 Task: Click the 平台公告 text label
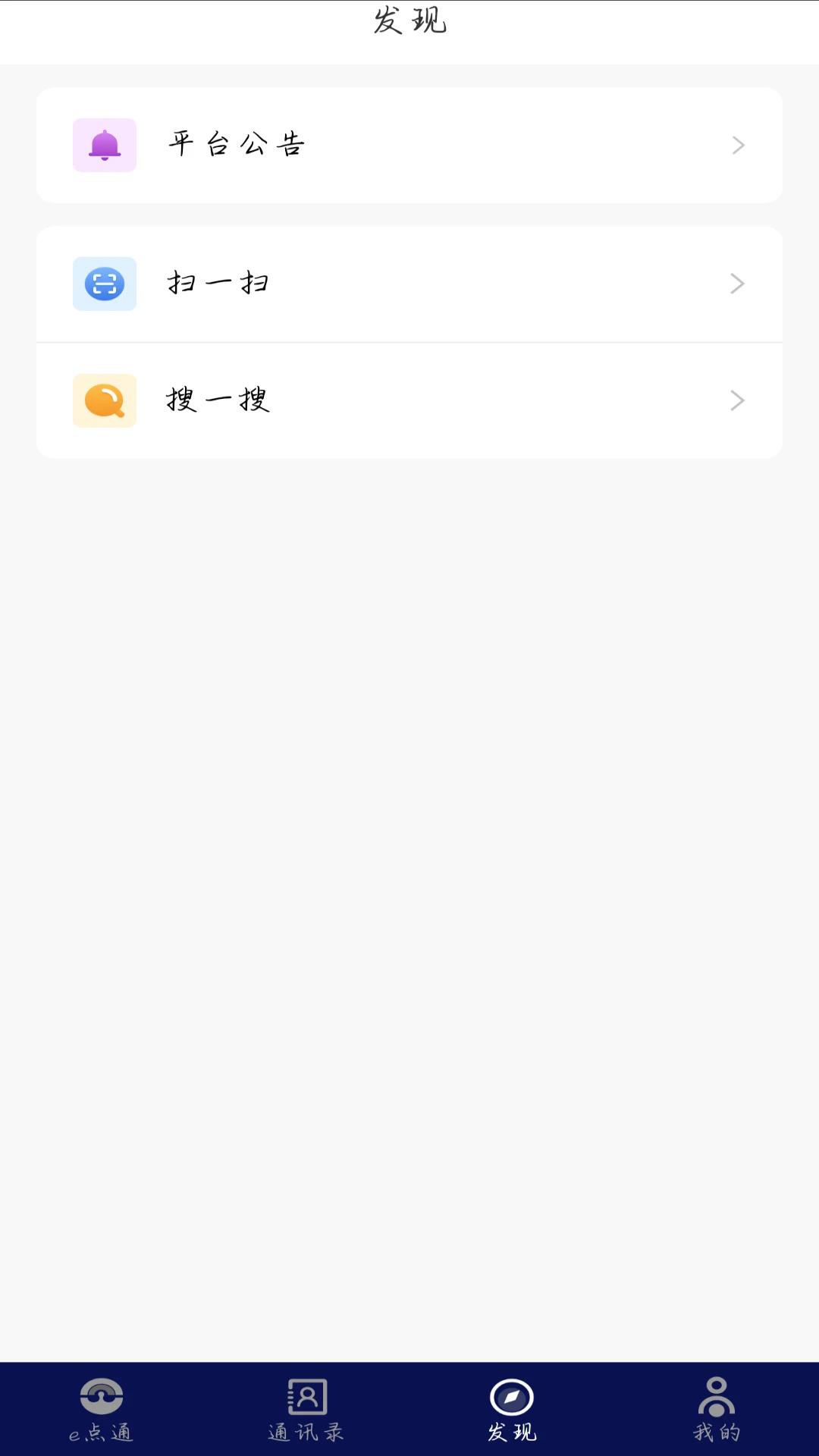235,144
